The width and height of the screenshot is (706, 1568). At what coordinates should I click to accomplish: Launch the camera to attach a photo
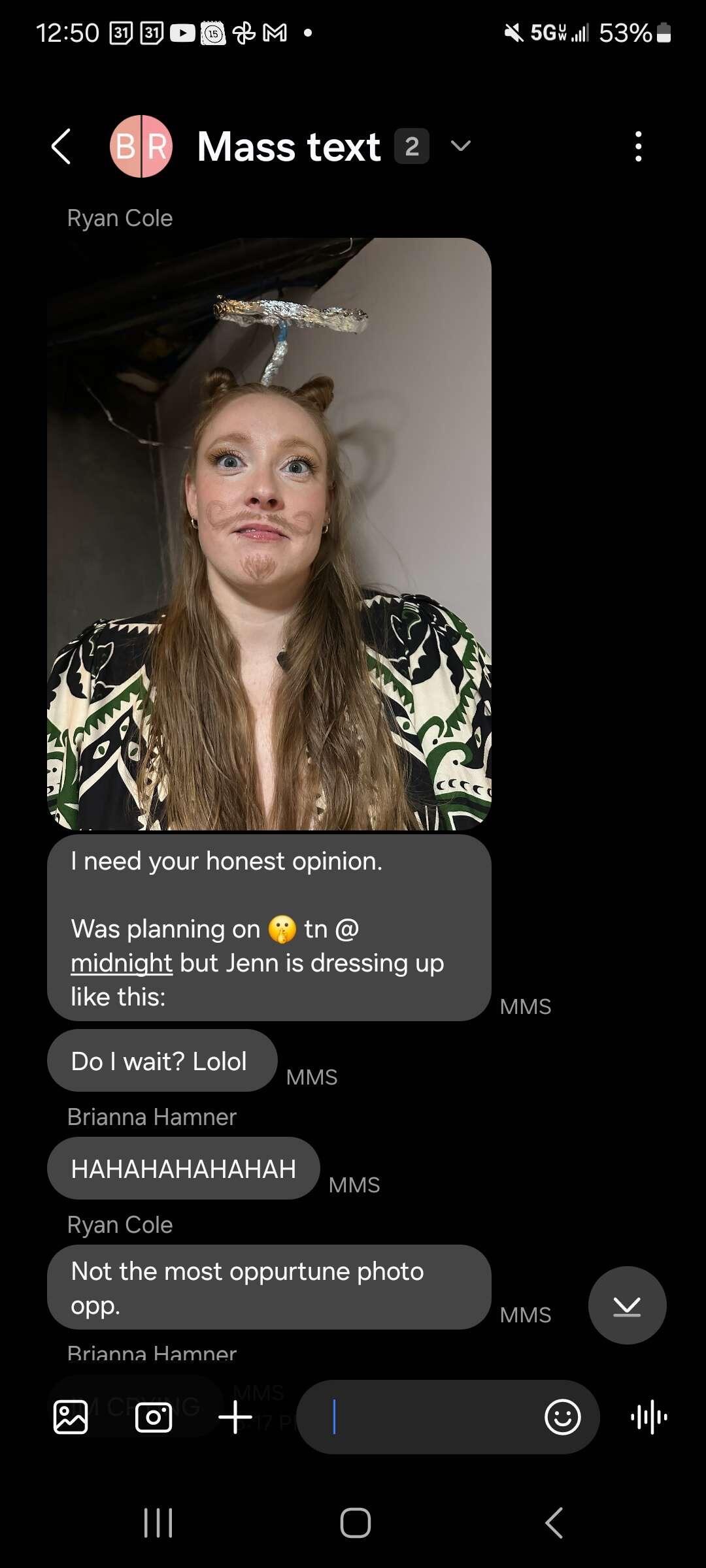(154, 1418)
